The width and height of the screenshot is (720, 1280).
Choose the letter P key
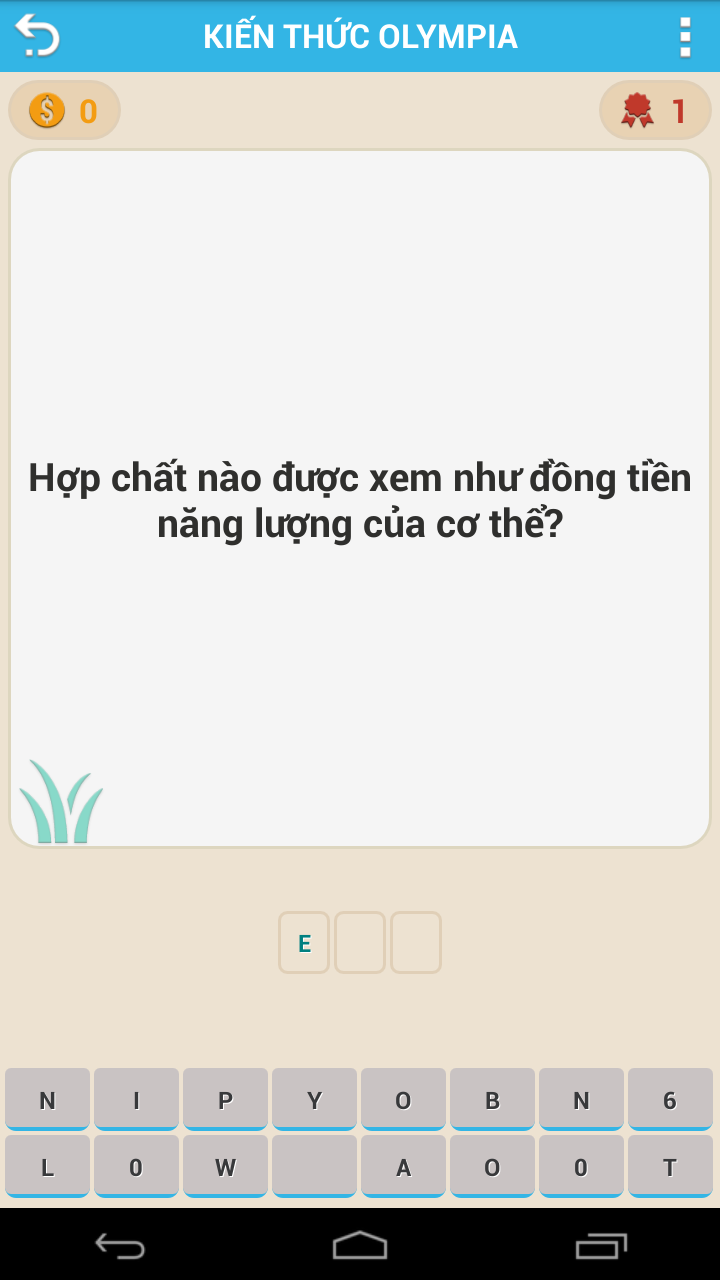click(225, 1099)
